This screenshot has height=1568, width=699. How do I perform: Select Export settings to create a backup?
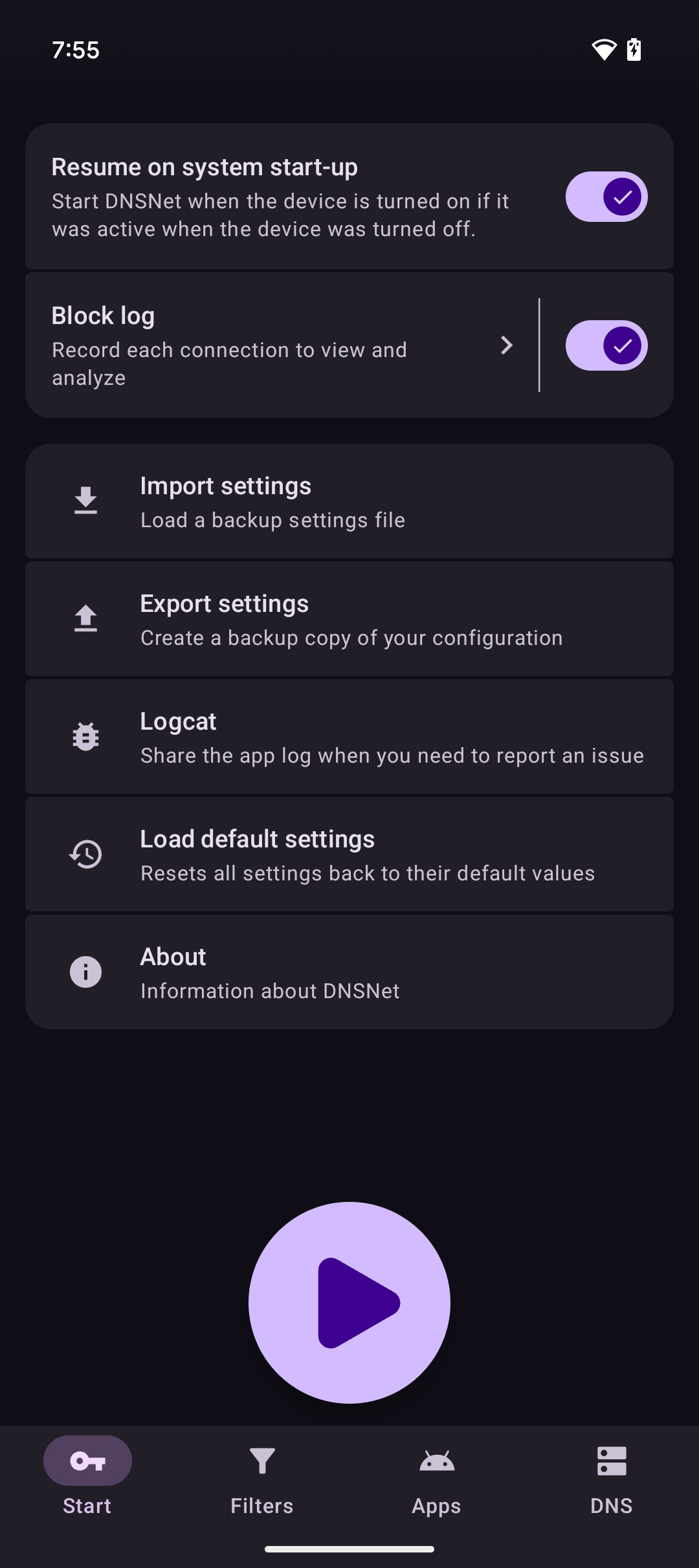point(349,620)
